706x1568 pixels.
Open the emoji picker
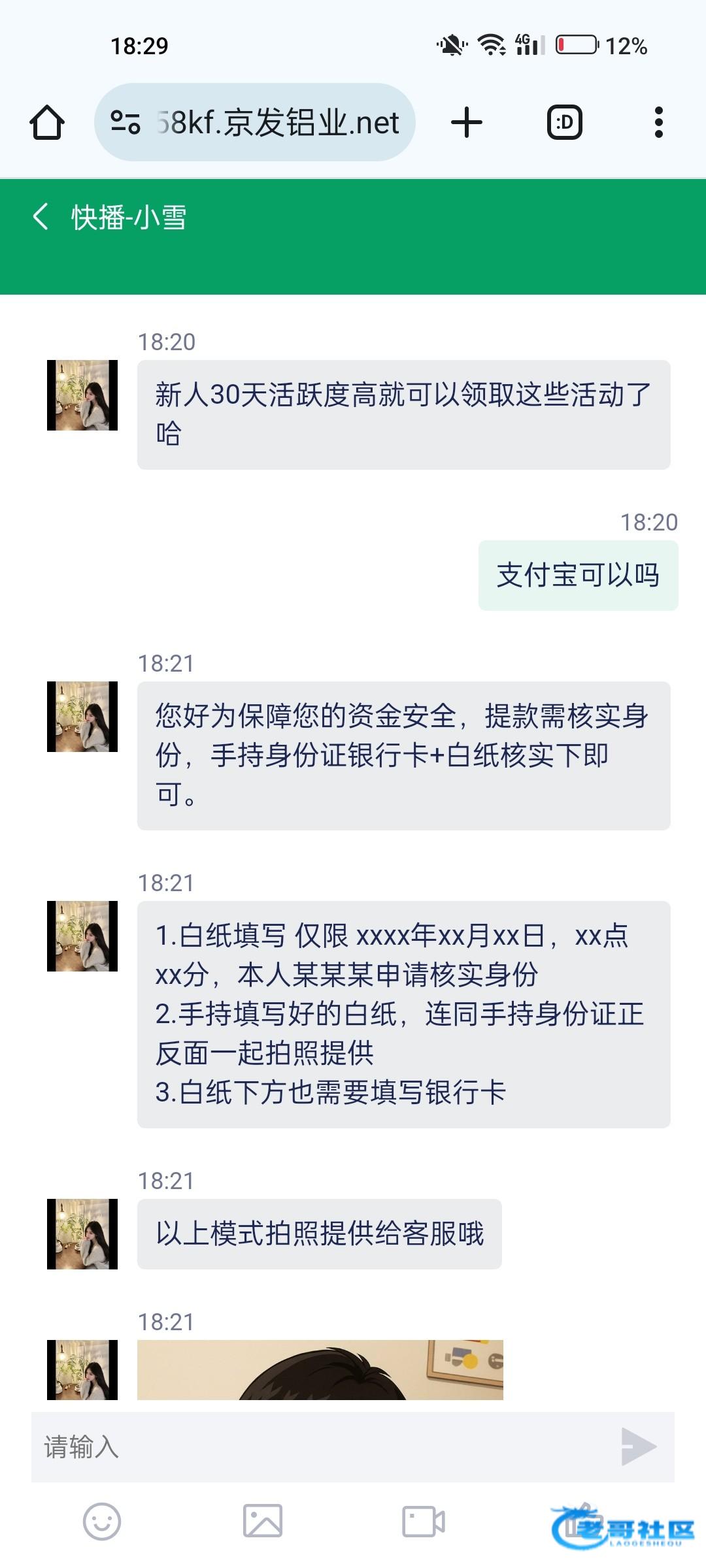pos(102,1522)
